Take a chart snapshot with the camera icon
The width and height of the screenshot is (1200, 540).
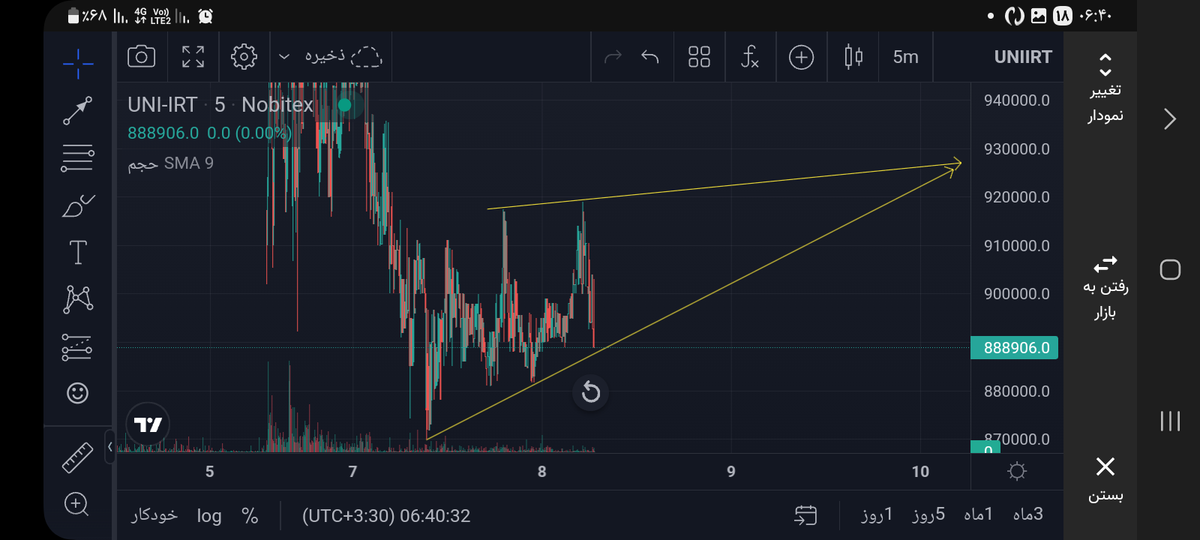point(141,57)
